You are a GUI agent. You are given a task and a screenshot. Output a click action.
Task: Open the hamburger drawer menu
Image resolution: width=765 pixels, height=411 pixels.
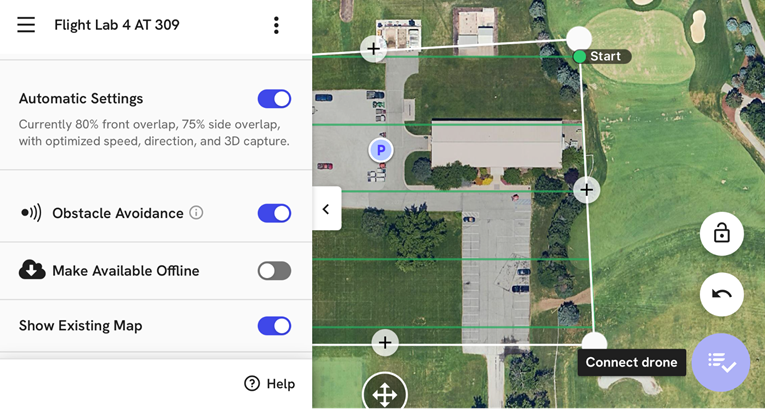26,25
